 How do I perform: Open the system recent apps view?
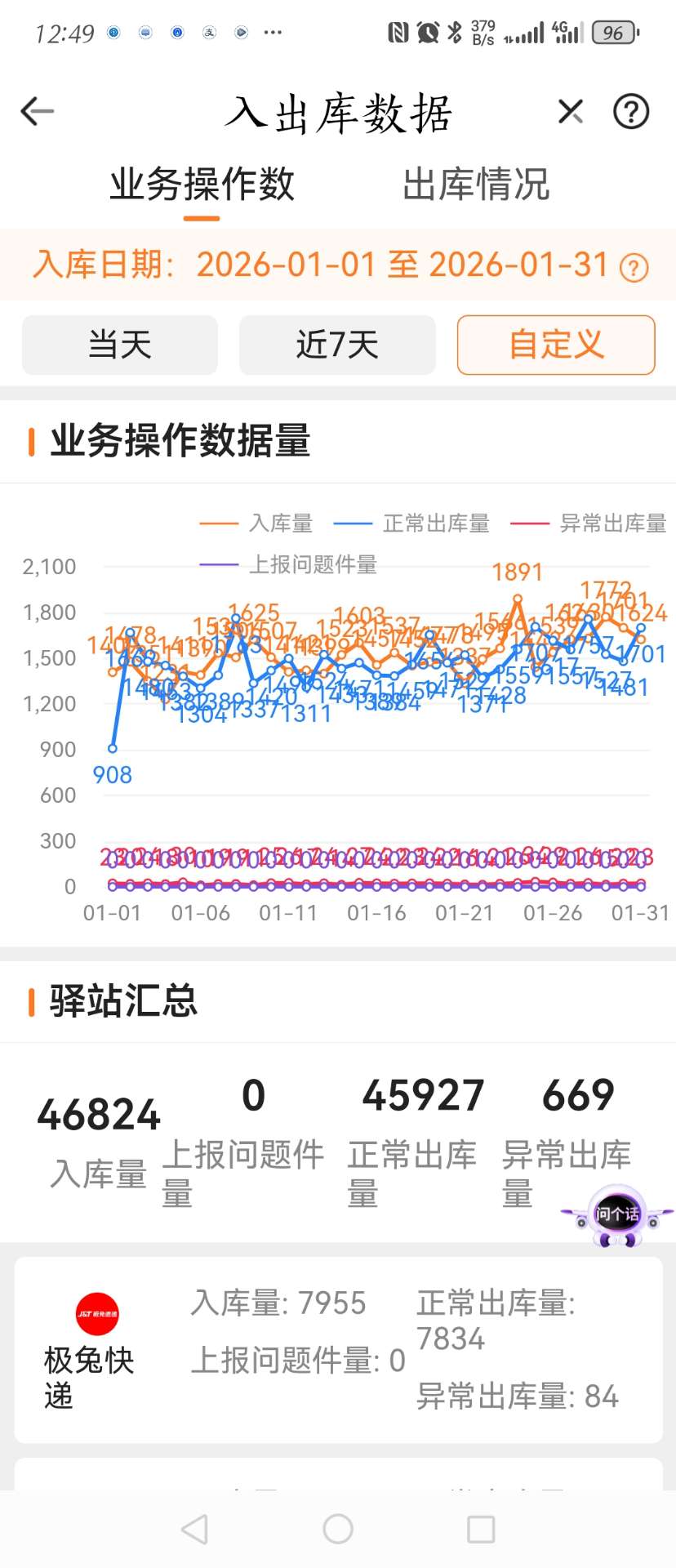click(x=481, y=1529)
